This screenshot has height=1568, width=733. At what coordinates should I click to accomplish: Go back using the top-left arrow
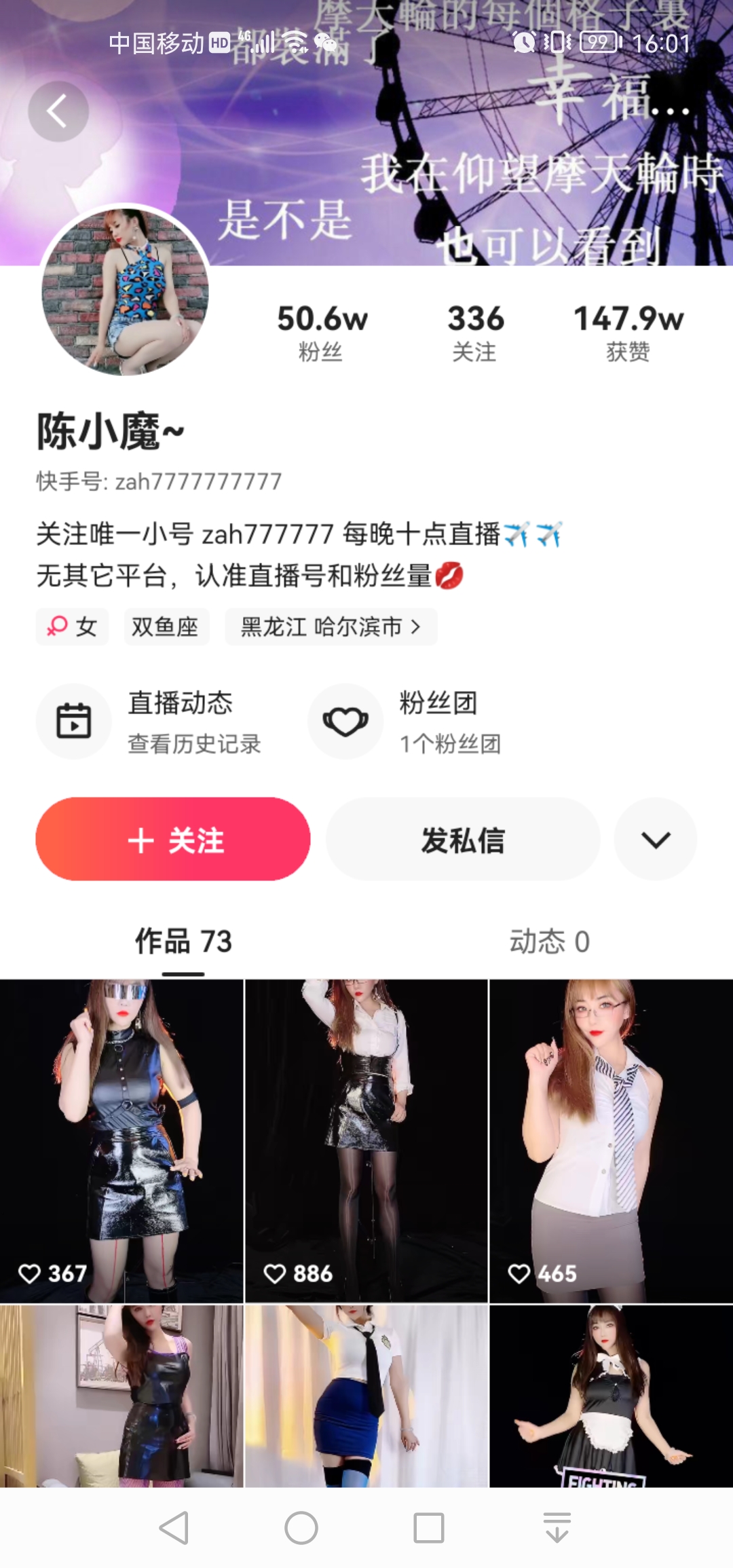click(58, 111)
